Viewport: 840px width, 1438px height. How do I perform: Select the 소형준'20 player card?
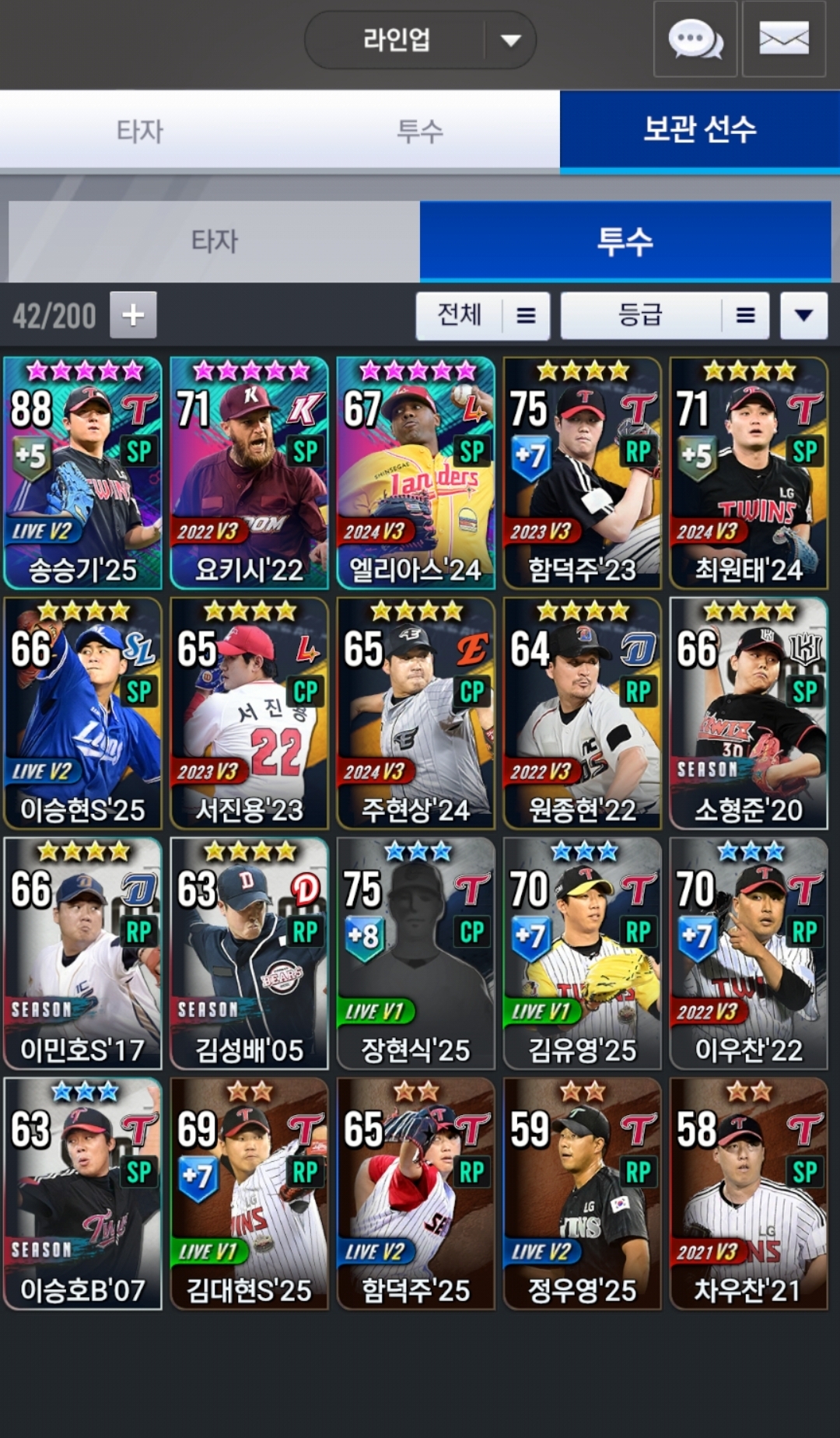[748, 713]
